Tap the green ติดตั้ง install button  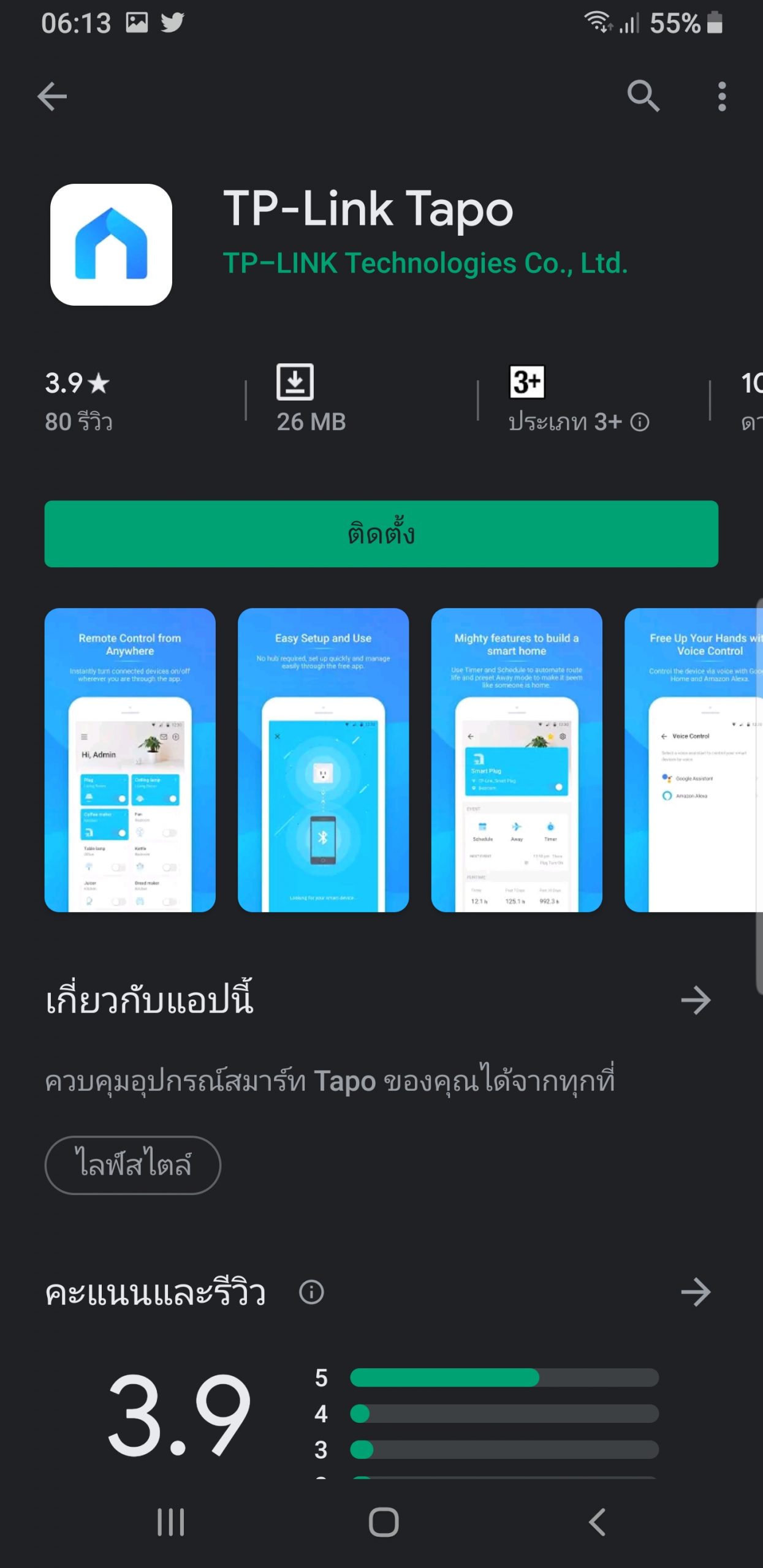tap(381, 533)
